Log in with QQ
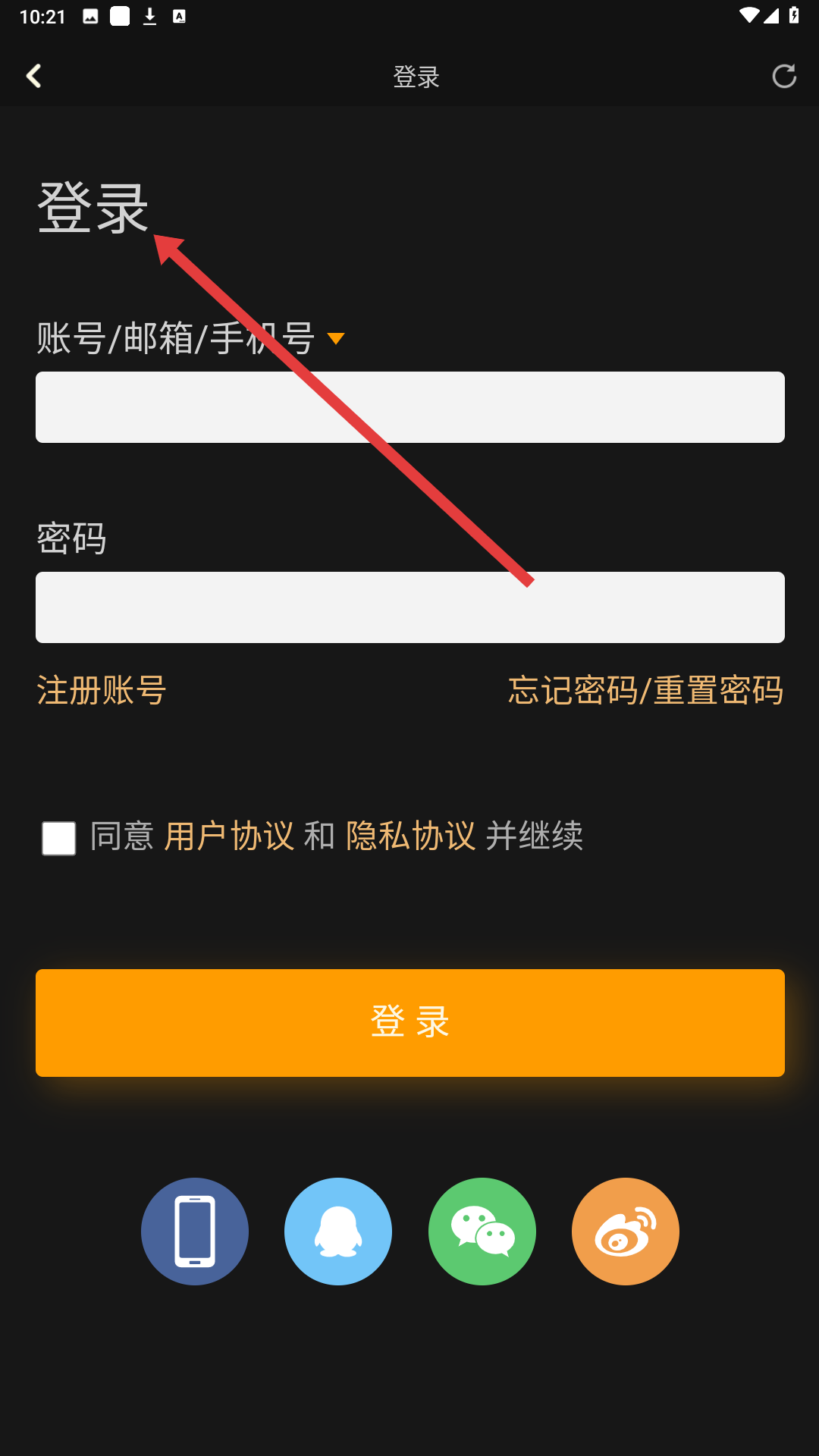The width and height of the screenshot is (819, 1456). (338, 1231)
